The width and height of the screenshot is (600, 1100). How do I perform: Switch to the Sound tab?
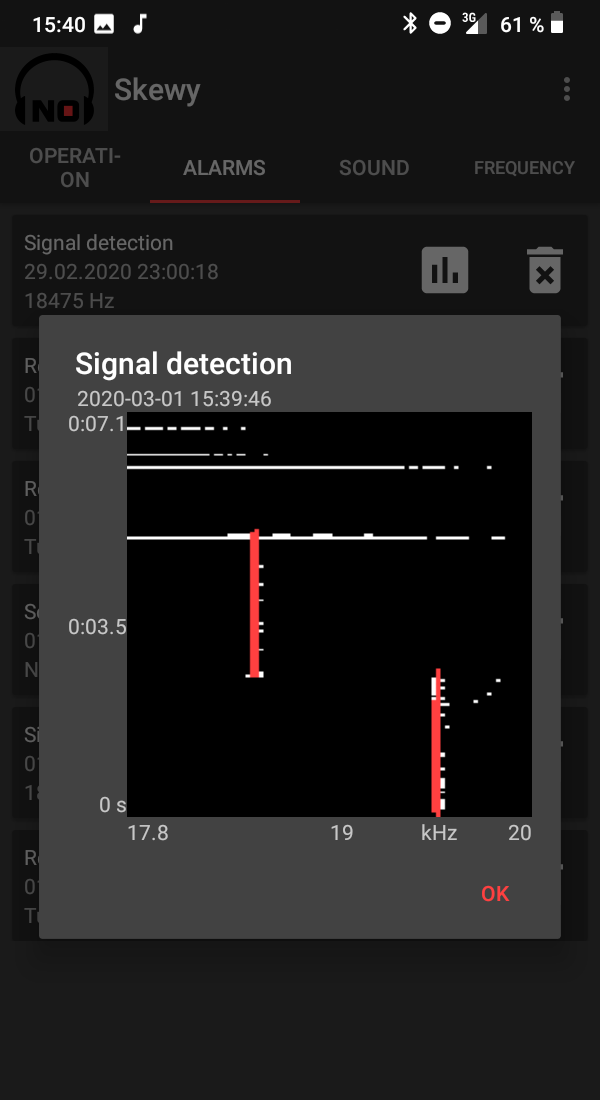374,168
